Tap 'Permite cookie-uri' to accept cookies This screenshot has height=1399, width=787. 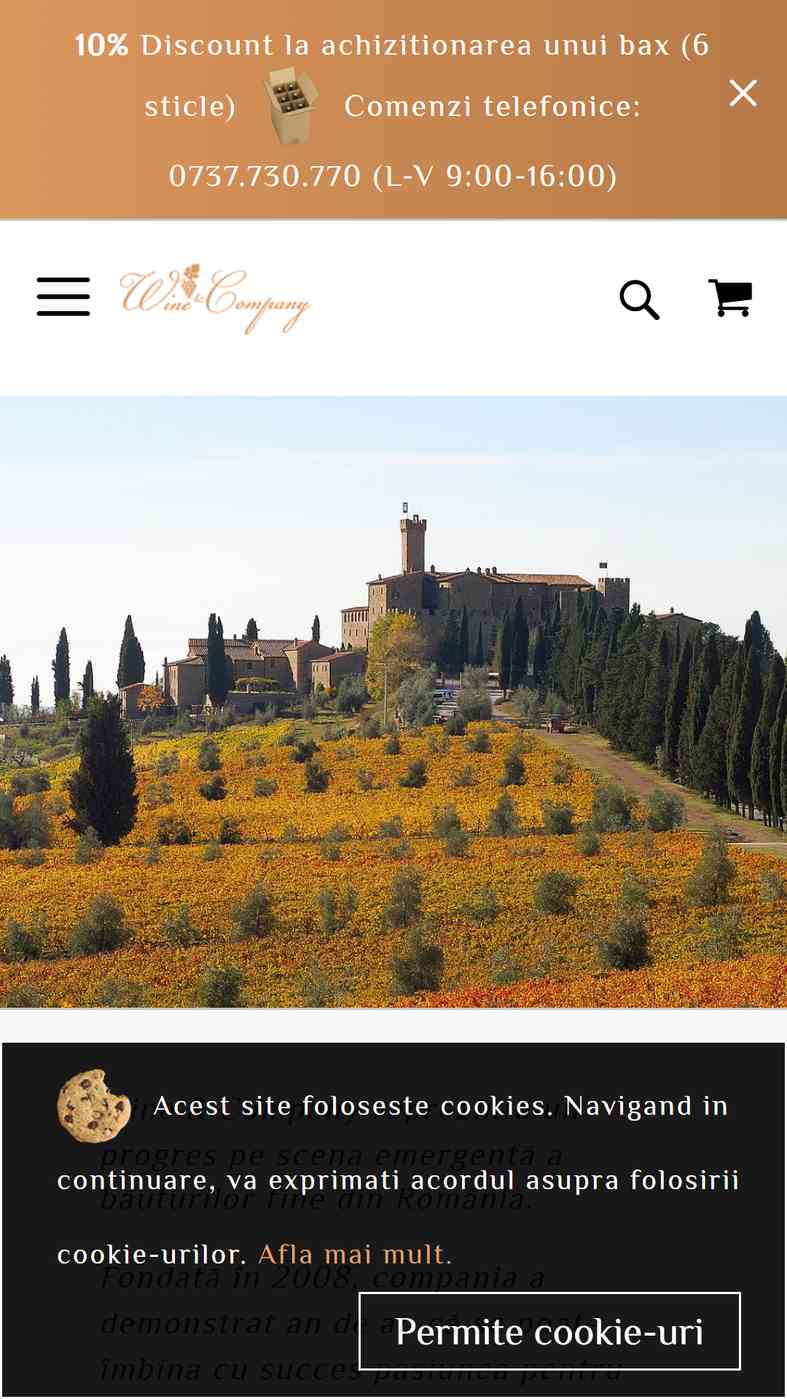click(x=549, y=1331)
